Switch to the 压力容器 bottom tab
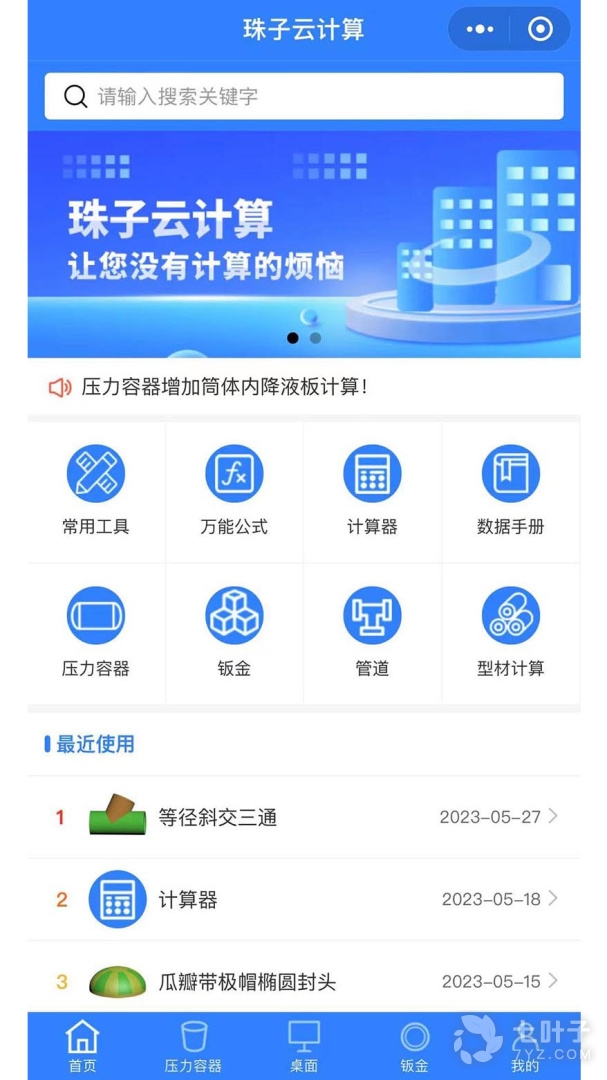 193,1046
